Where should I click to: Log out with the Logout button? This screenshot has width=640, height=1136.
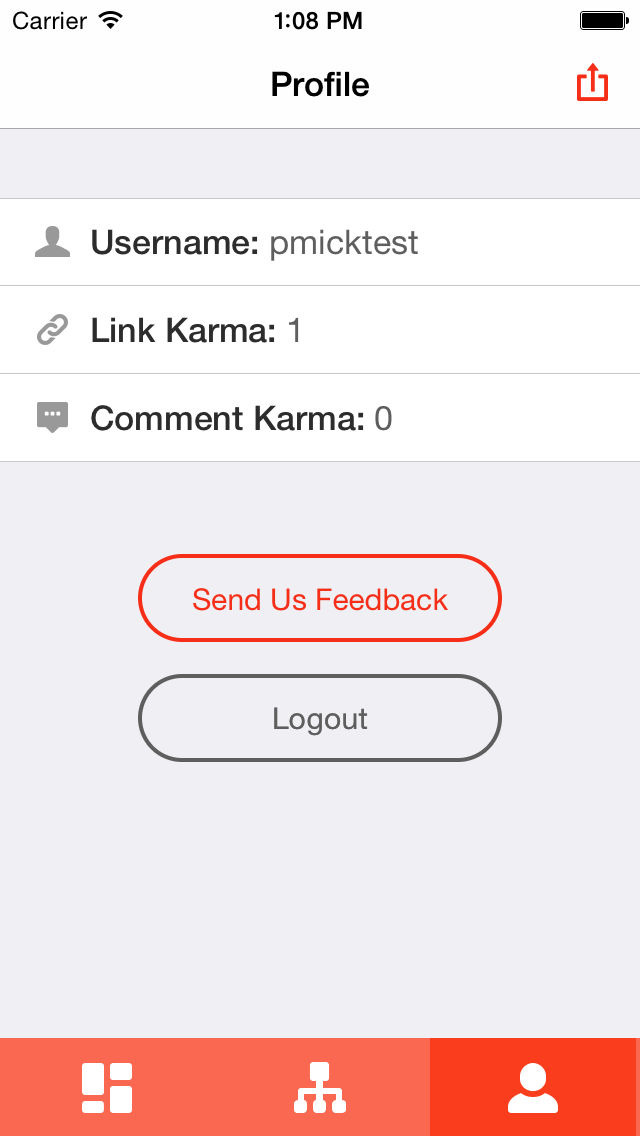(x=320, y=718)
